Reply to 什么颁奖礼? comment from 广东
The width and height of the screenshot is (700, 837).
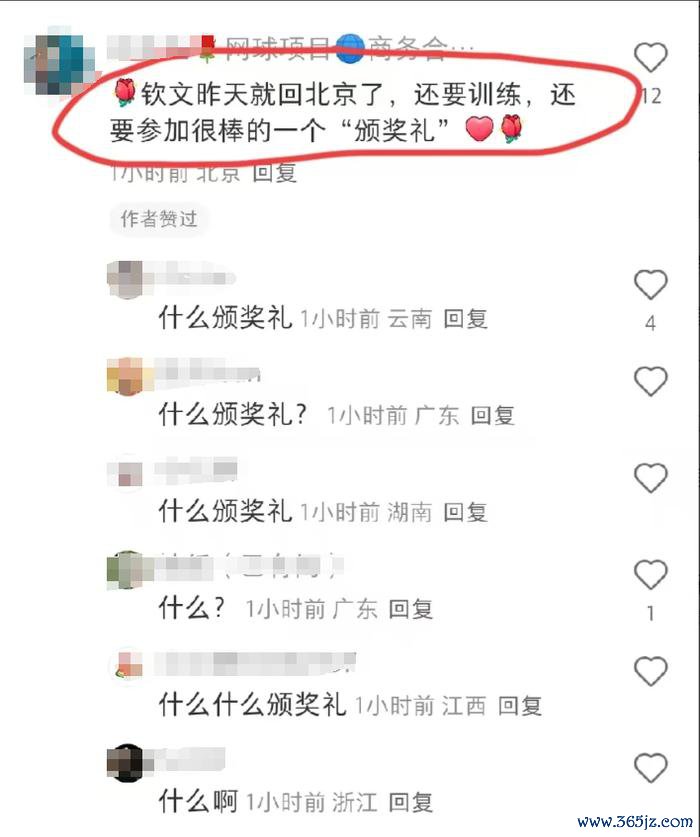(492, 415)
